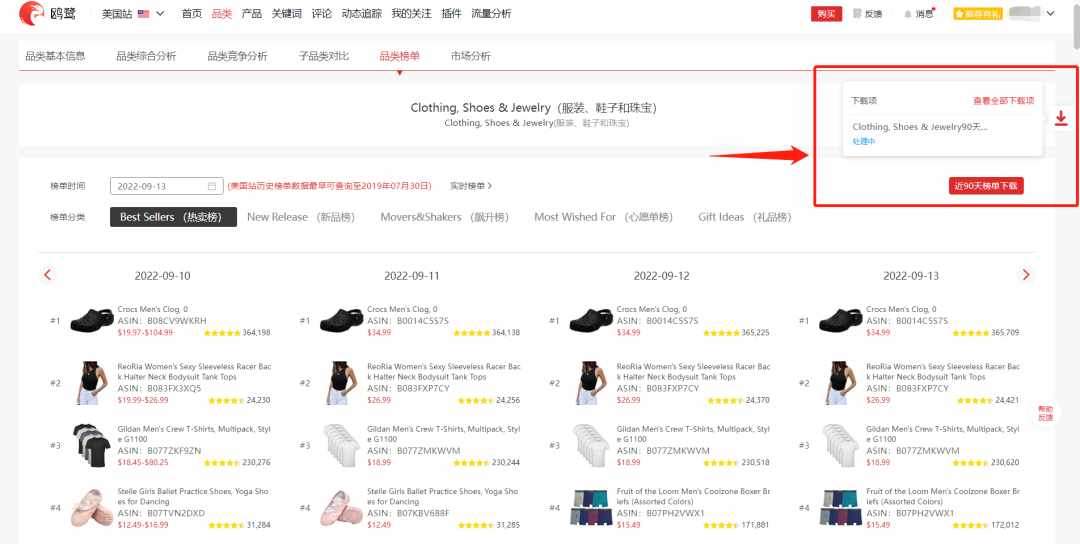
Task: Click the download icon at right edge
Action: [1061, 119]
